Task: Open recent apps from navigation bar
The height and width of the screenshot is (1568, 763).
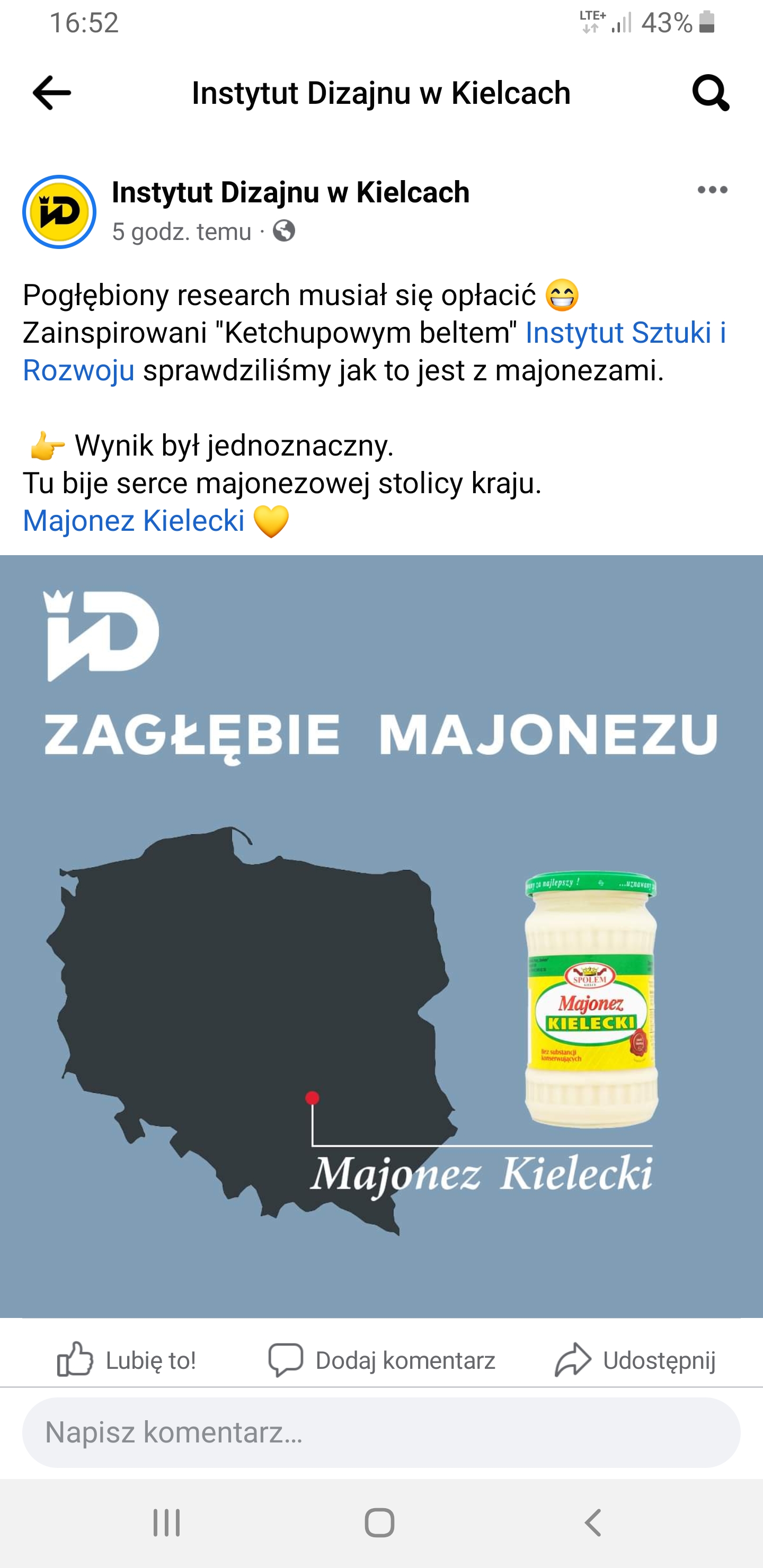Action: (x=166, y=1523)
